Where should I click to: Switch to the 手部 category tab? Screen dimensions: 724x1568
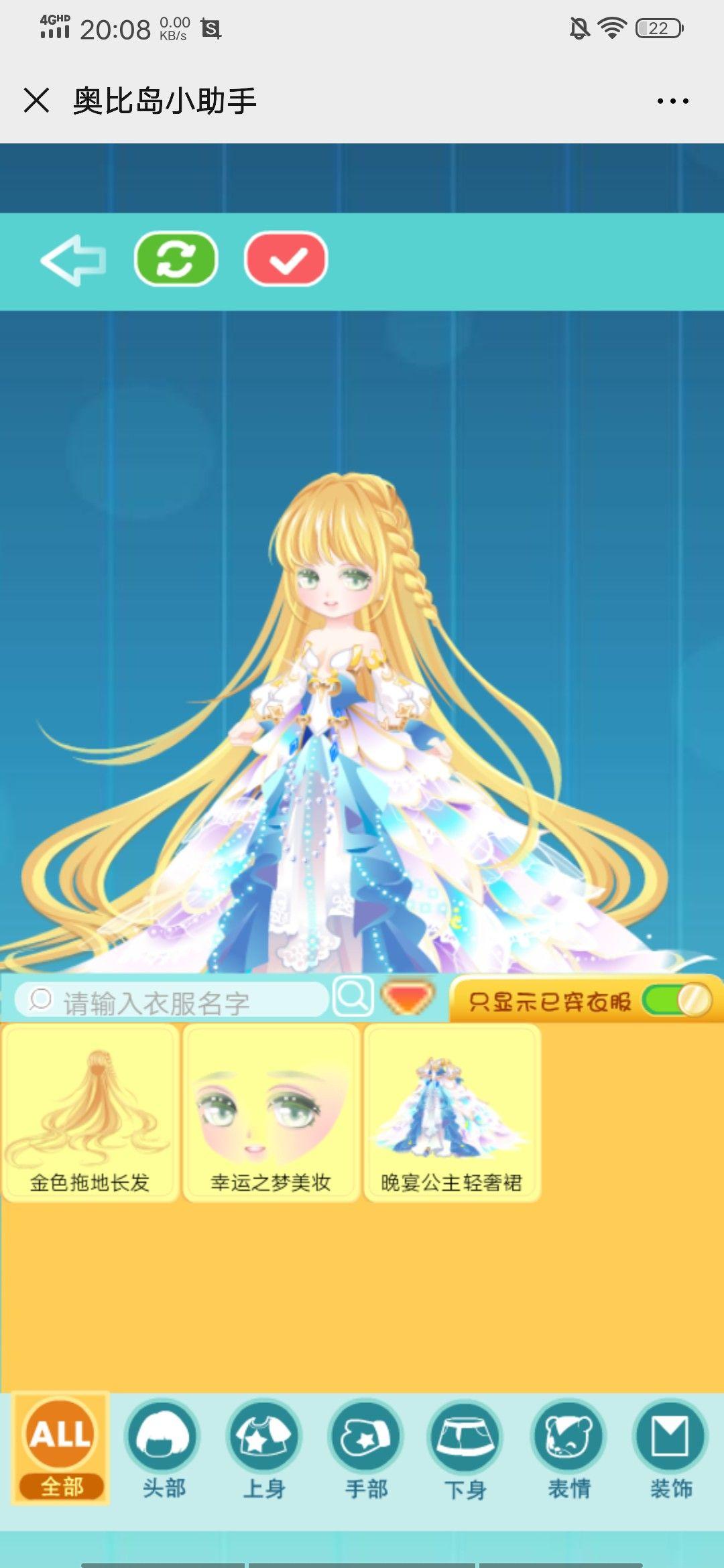point(366,1449)
